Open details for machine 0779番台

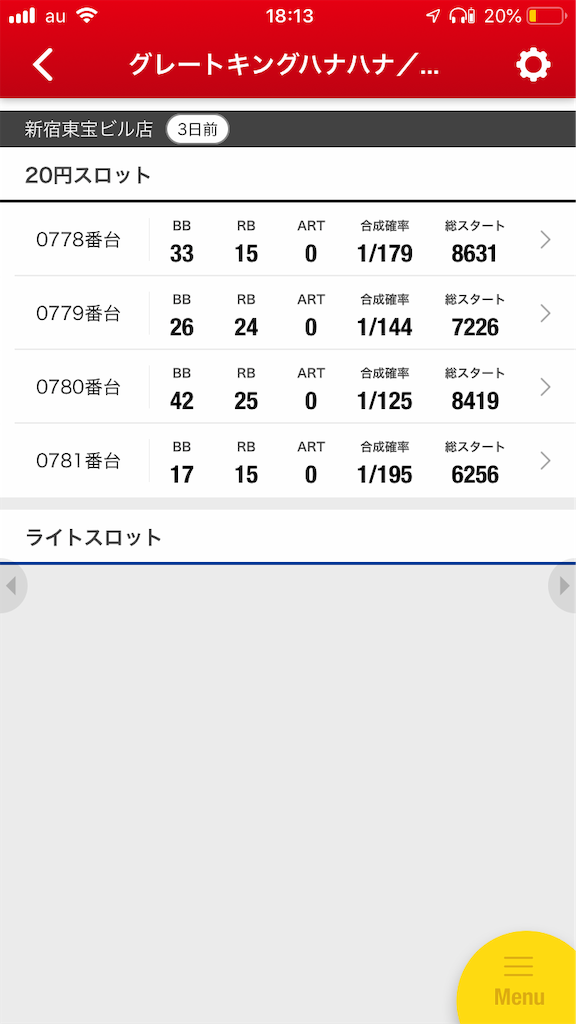coord(288,313)
